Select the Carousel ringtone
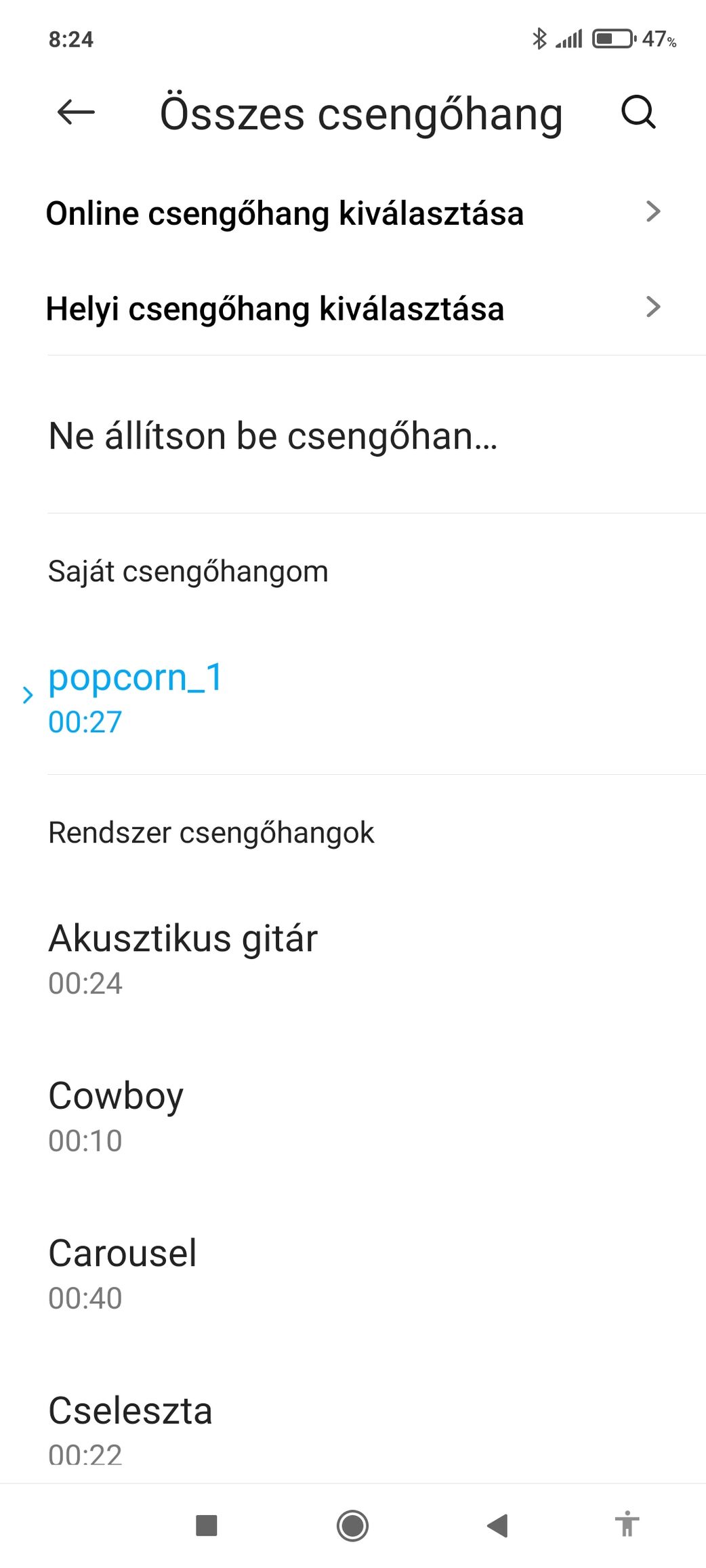The image size is (706, 1568). tap(353, 1273)
